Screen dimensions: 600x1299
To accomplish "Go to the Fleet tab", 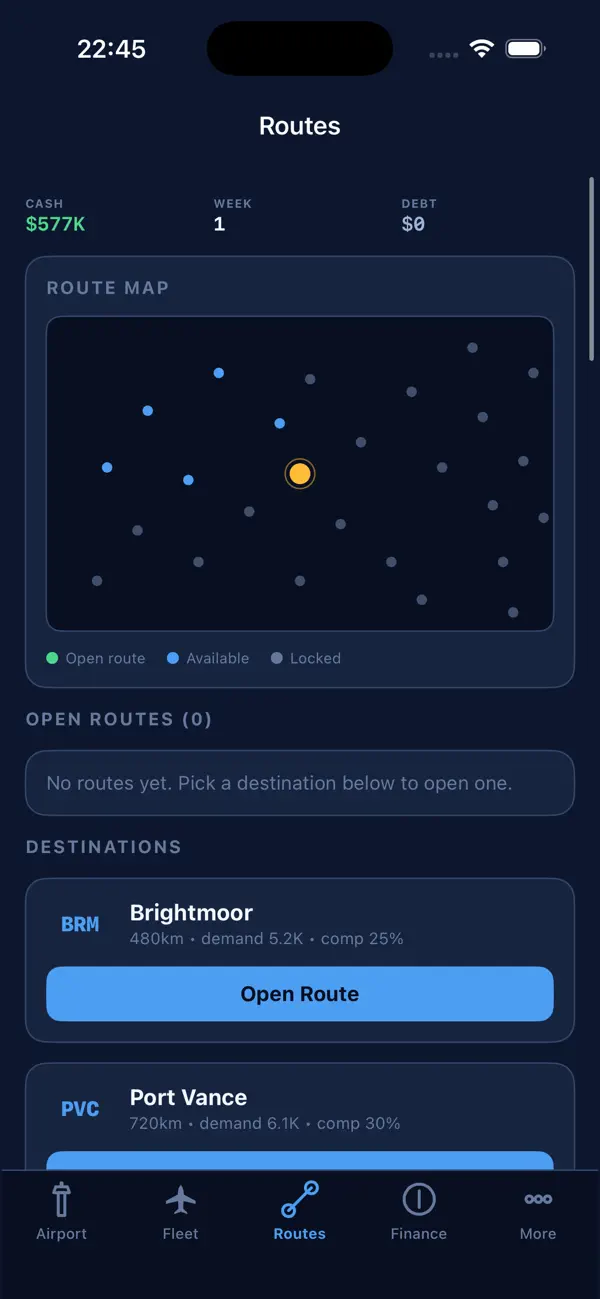I will 181,1211.
